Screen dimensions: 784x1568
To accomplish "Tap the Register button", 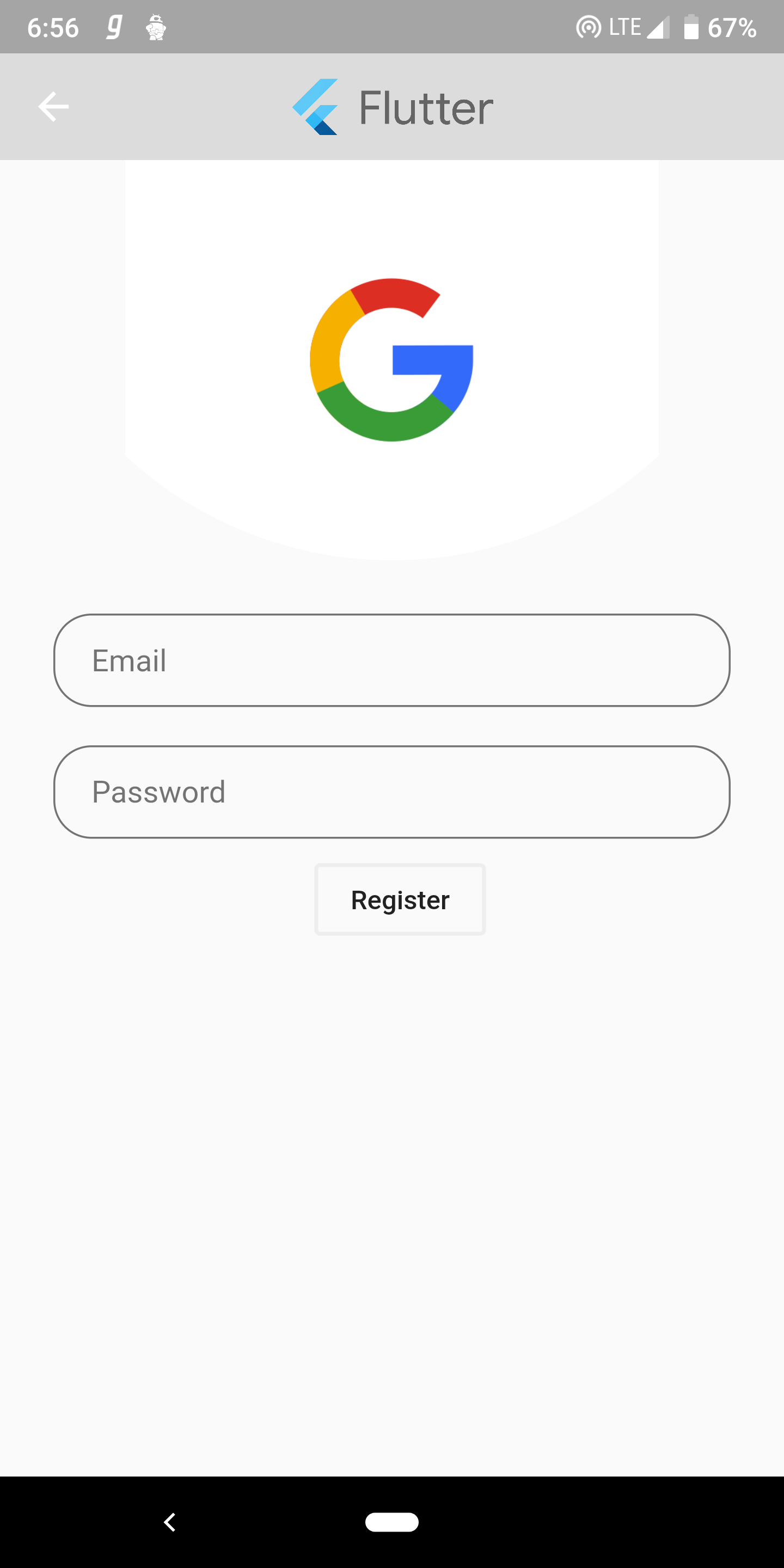I will 400,899.
